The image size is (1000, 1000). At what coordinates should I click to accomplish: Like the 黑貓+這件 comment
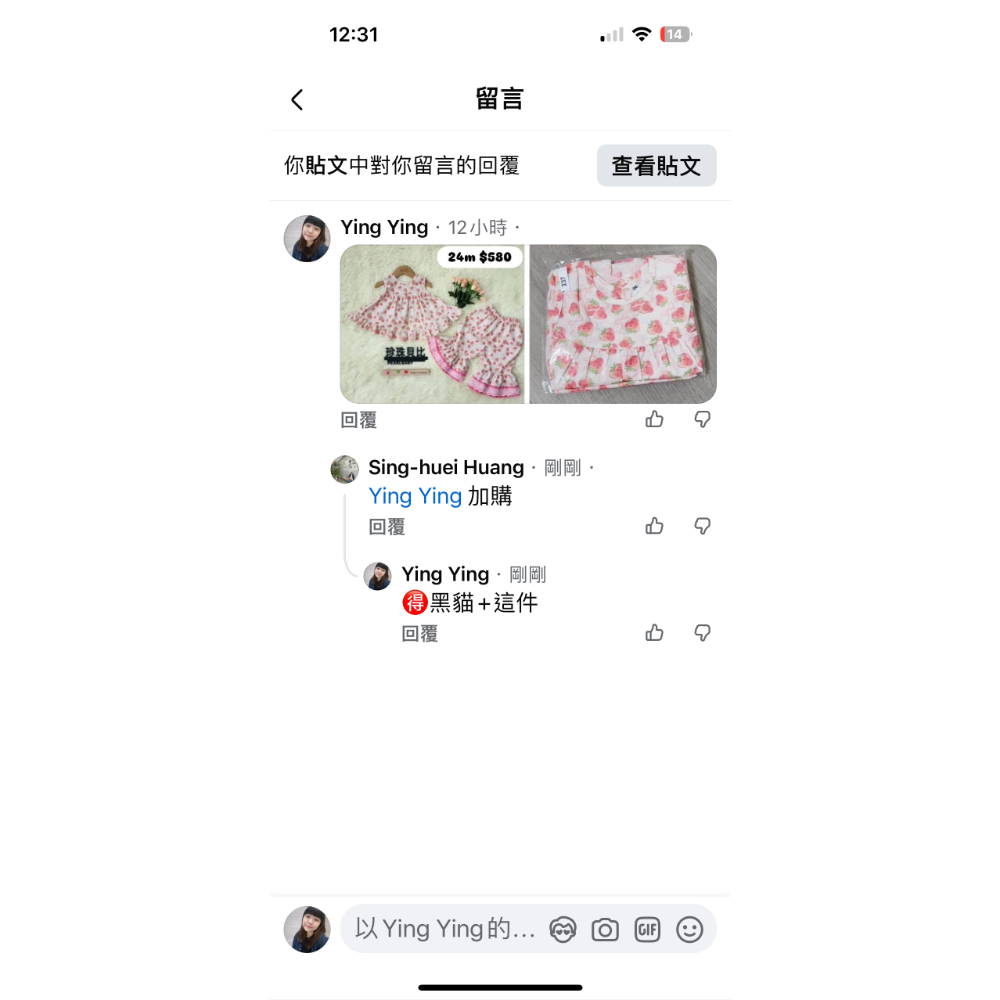point(655,633)
